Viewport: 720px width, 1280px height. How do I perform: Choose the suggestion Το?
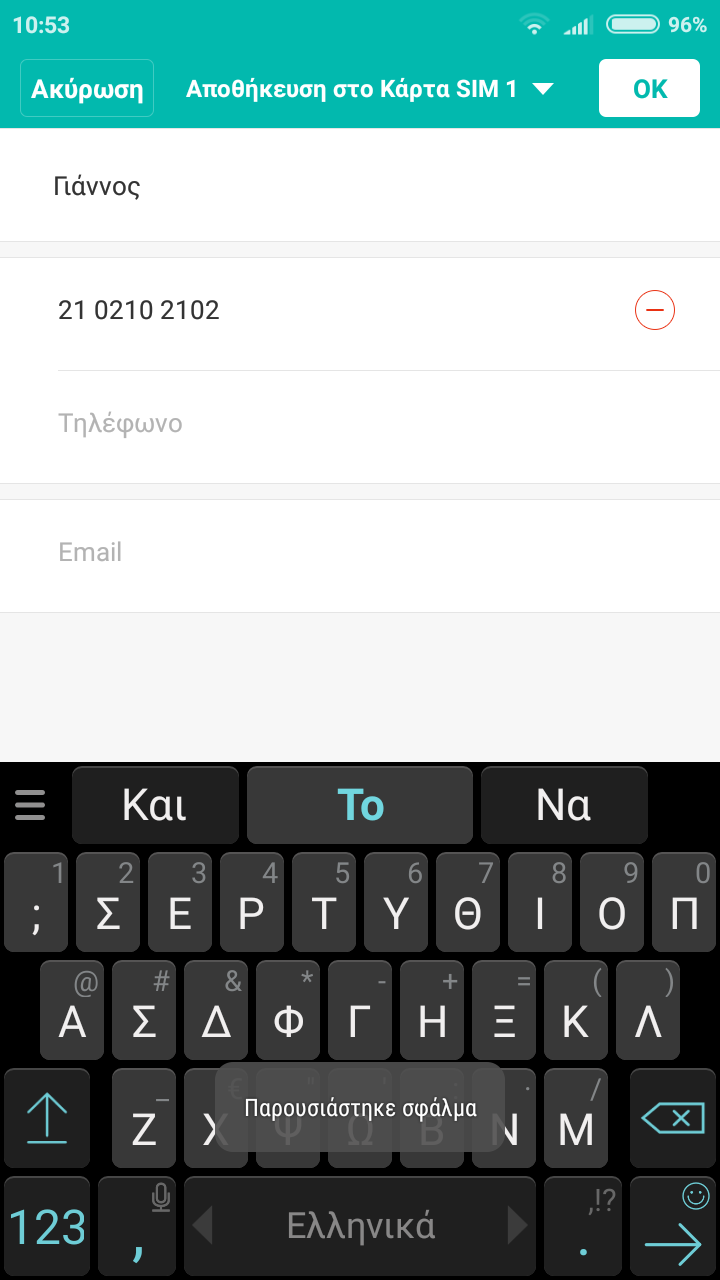[360, 805]
